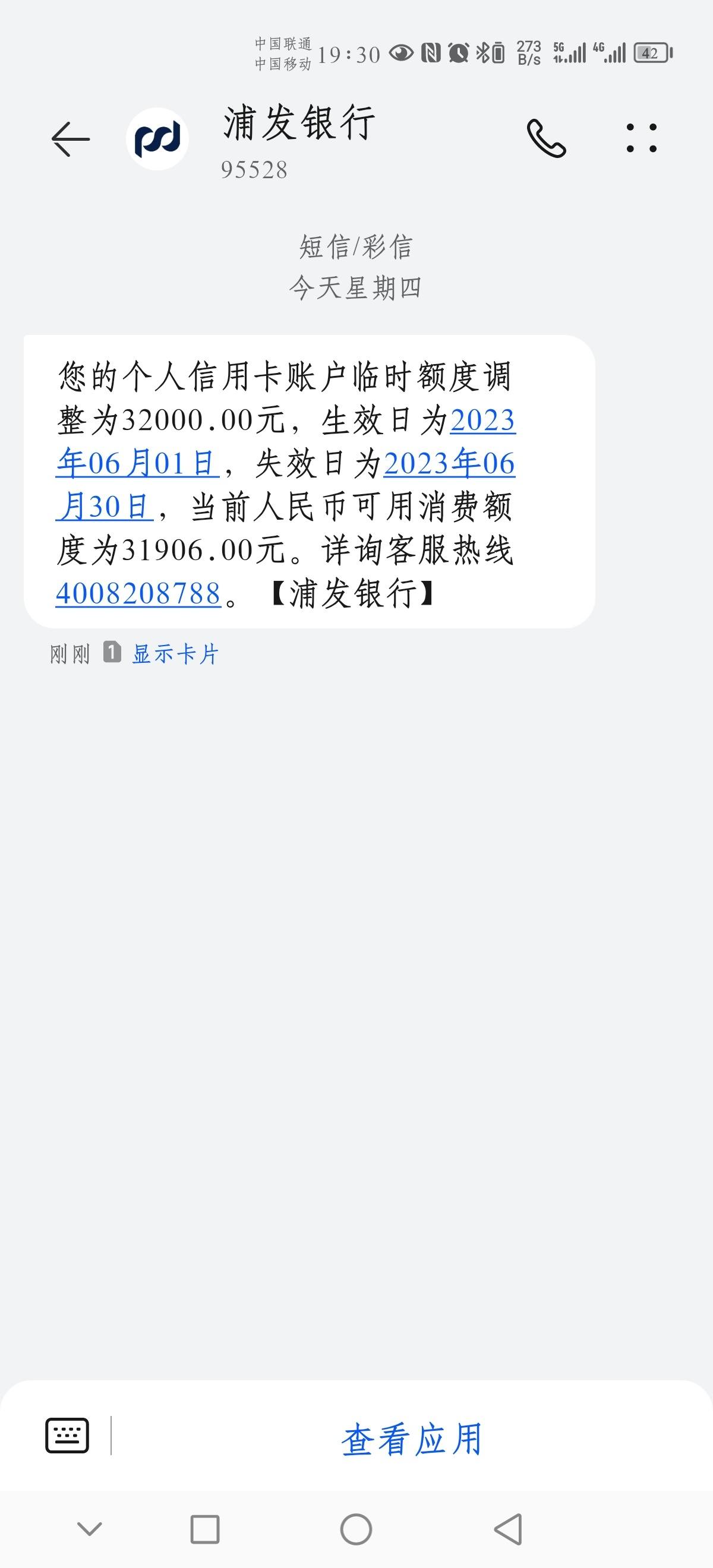
Task: Dial hotline number 4008208788 link
Action: [138, 593]
